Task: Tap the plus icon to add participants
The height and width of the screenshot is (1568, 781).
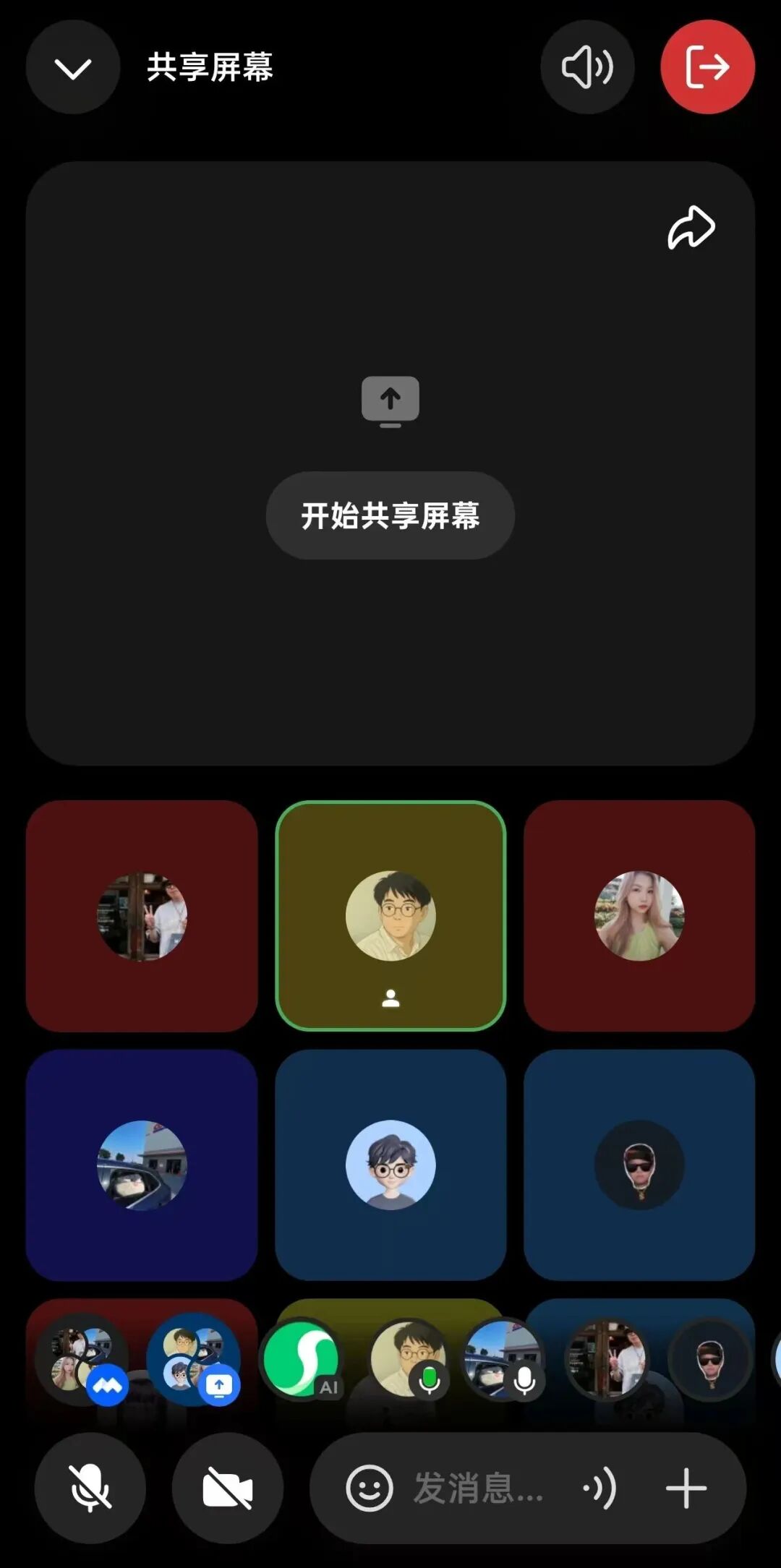Action: point(686,1488)
